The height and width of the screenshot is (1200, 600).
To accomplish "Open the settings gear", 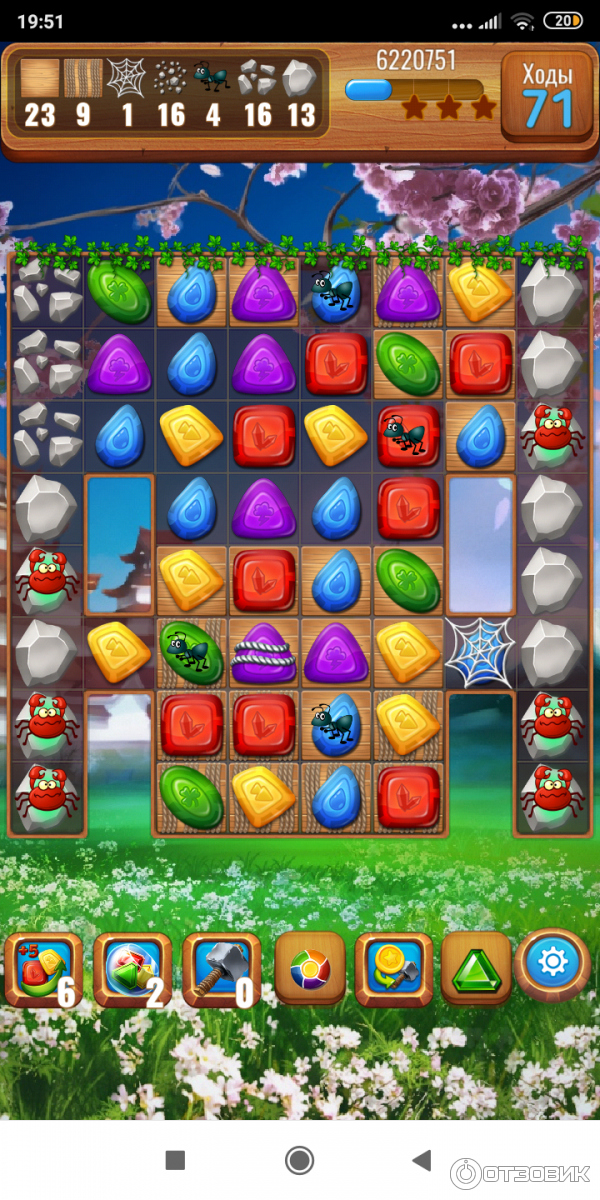I will pyautogui.click(x=553, y=965).
